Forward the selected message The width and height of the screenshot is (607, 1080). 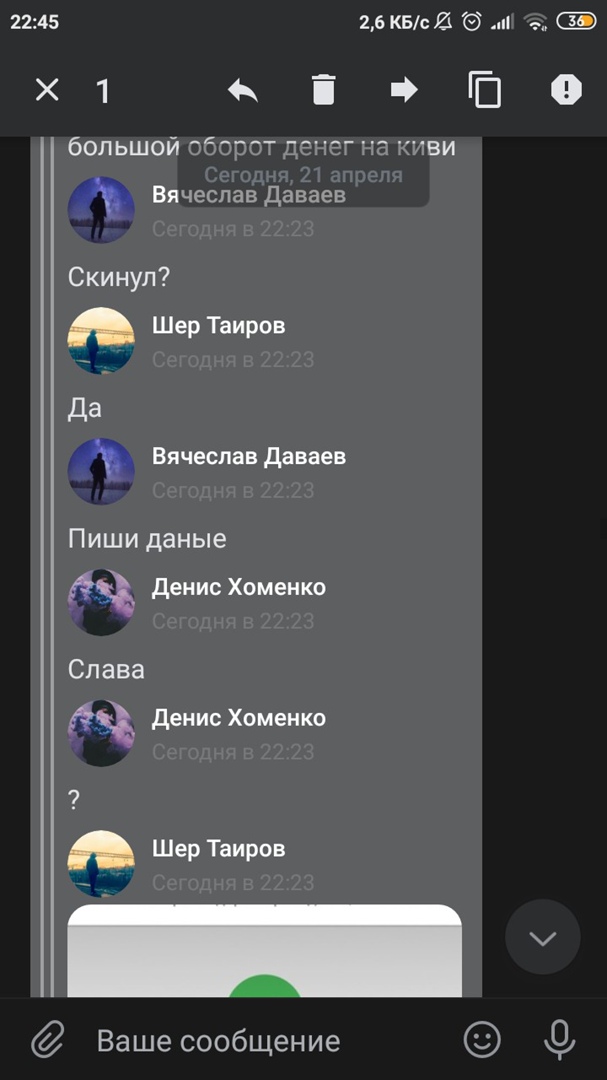click(404, 91)
